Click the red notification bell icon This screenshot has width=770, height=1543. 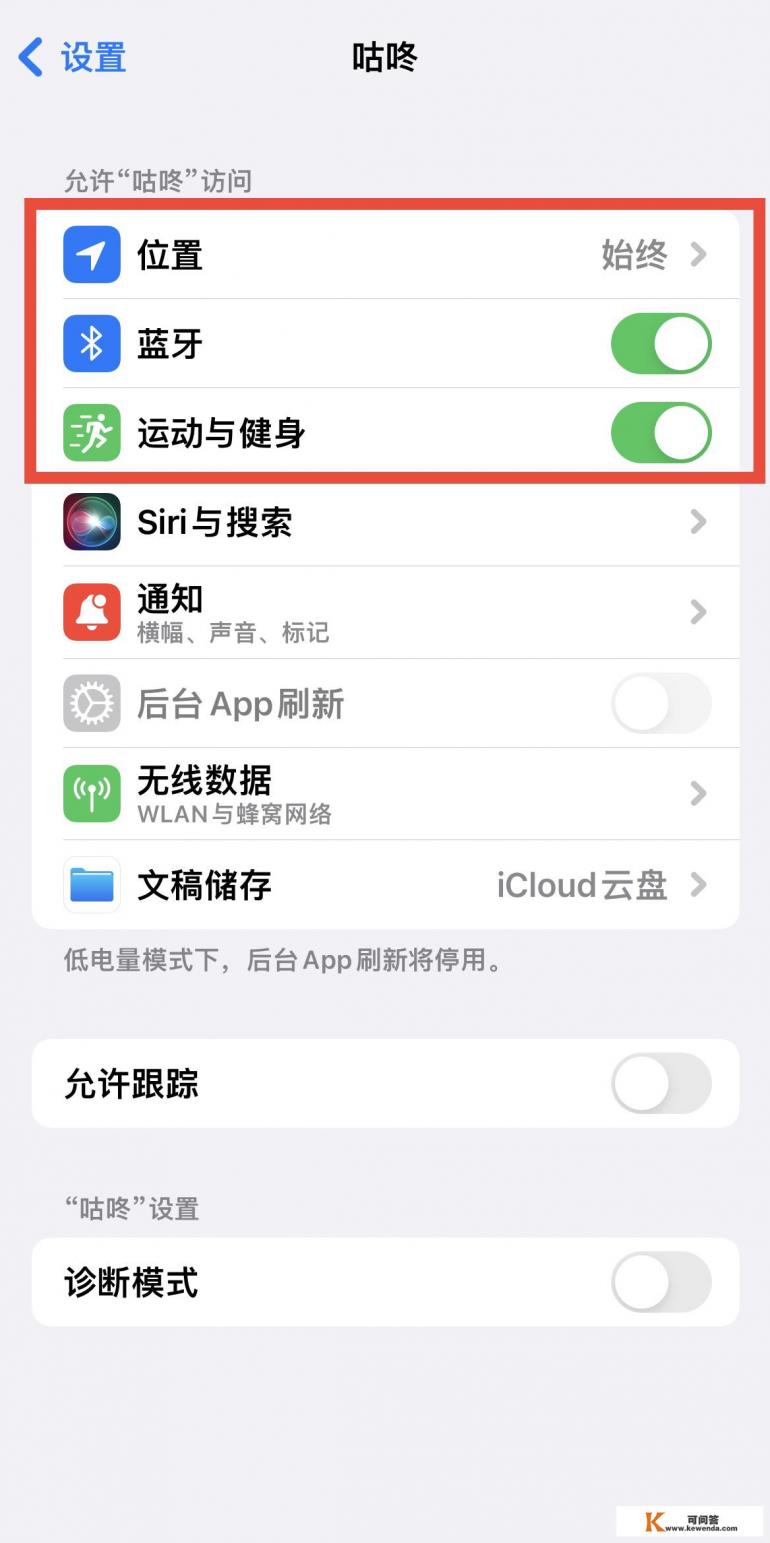click(91, 612)
